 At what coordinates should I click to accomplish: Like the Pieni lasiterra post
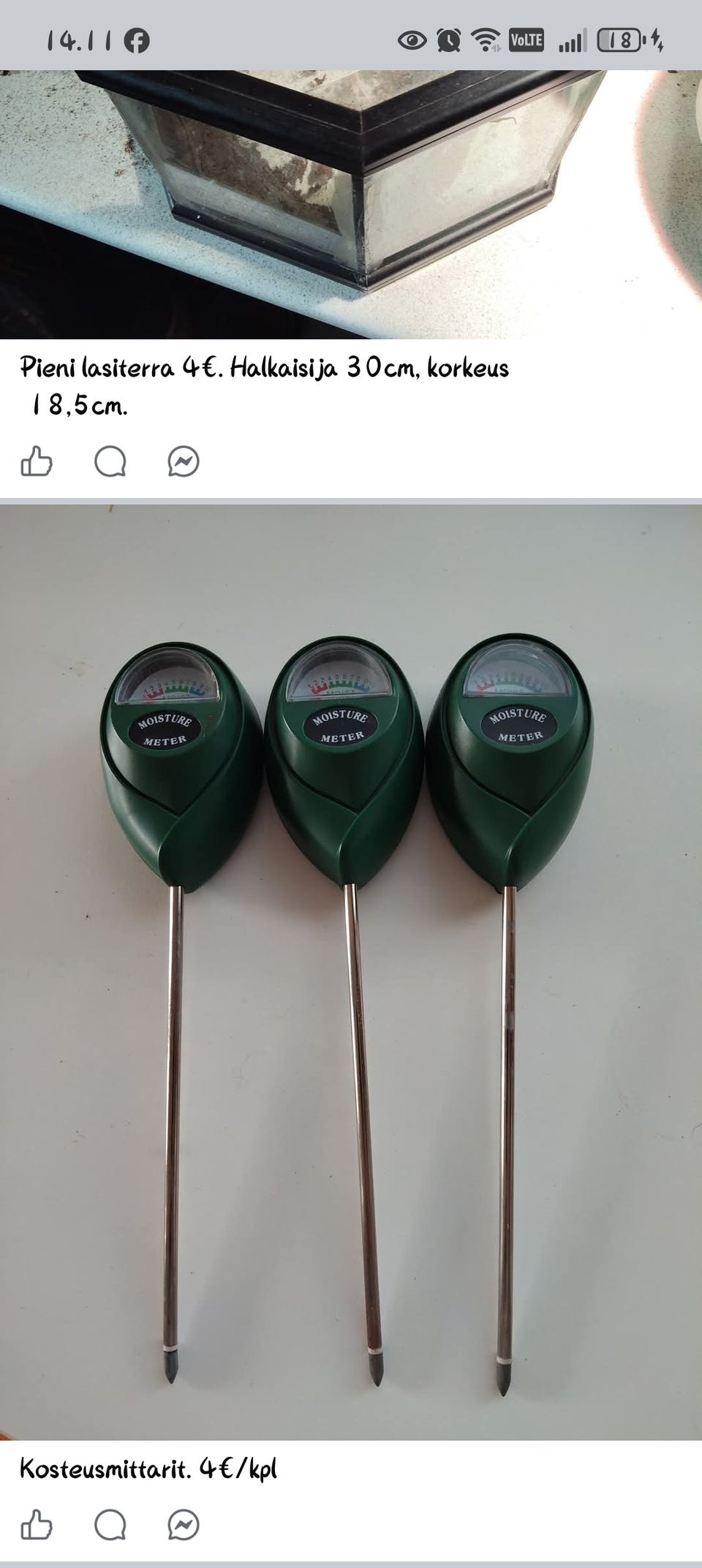(x=37, y=461)
